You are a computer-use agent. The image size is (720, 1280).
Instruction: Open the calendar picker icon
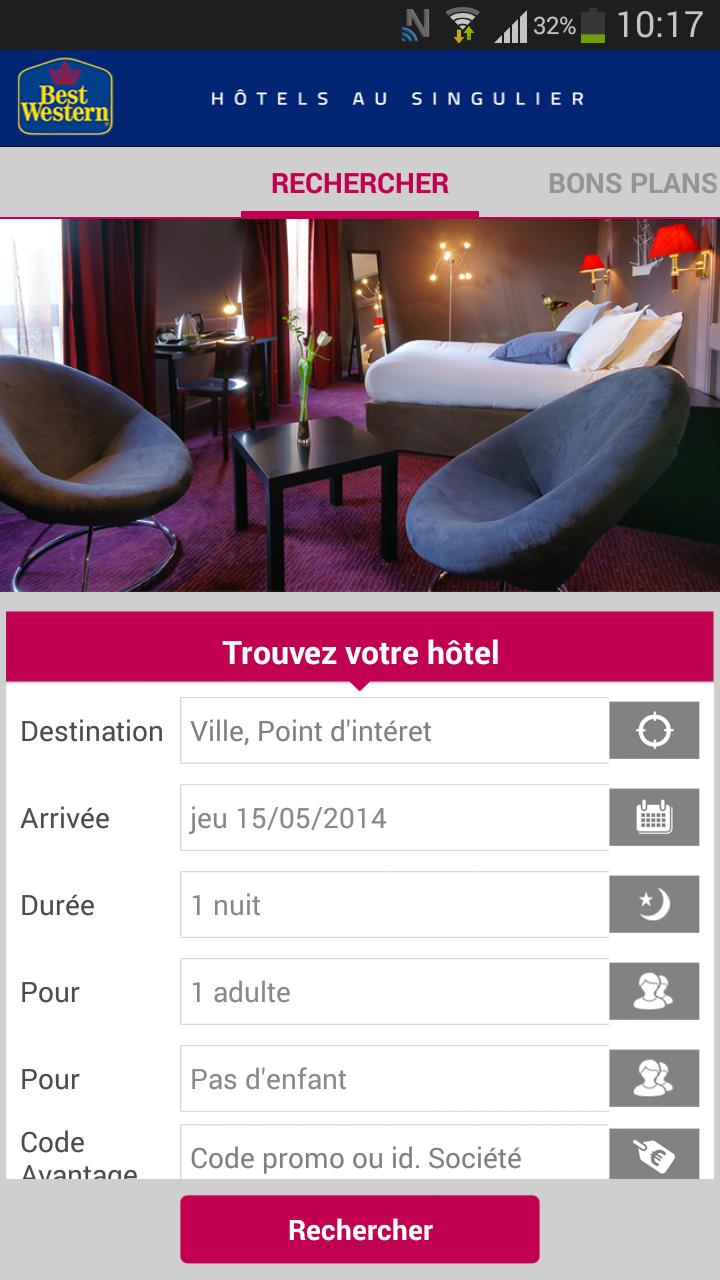pos(654,818)
